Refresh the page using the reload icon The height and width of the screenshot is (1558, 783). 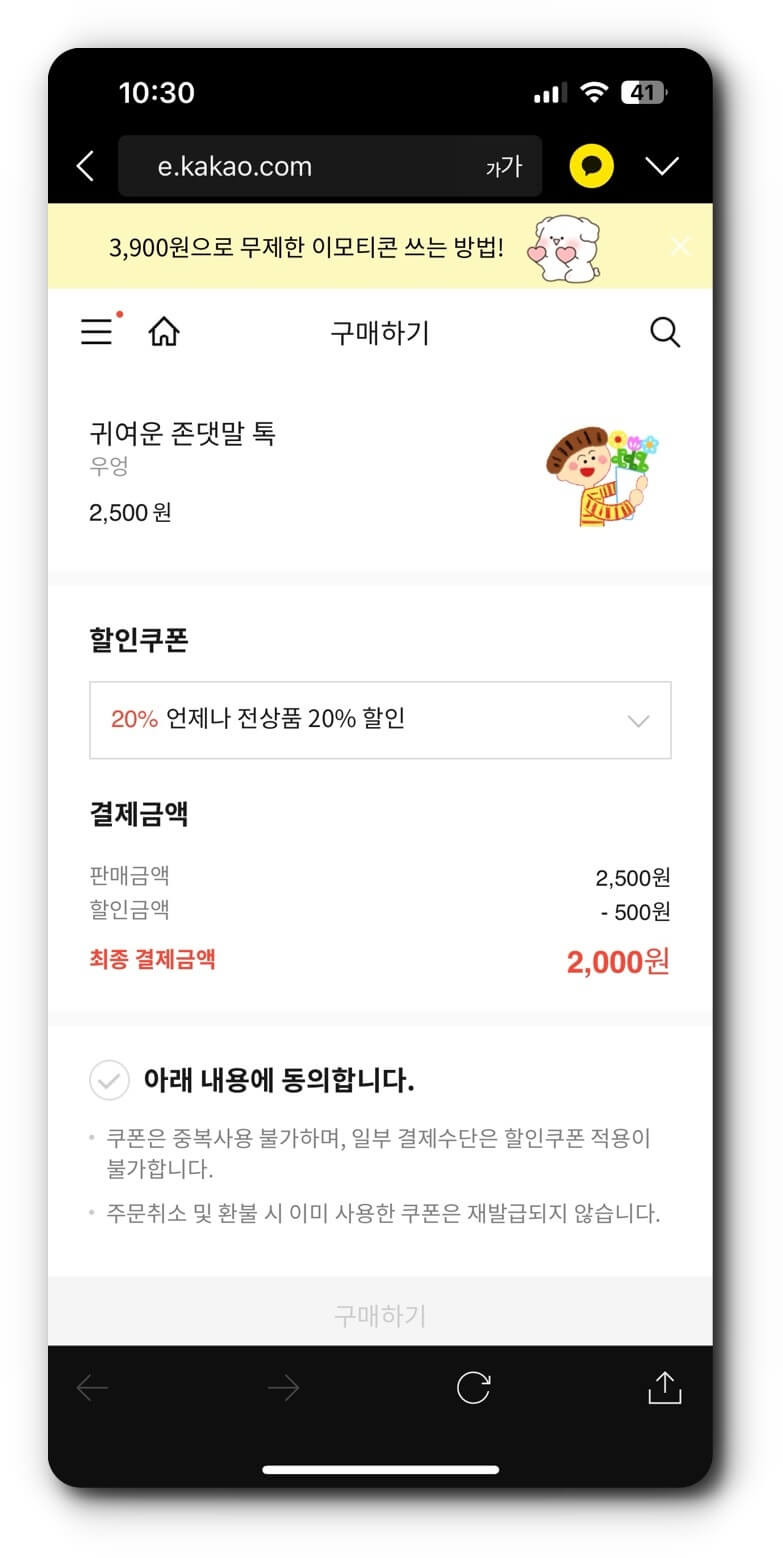click(x=474, y=1387)
